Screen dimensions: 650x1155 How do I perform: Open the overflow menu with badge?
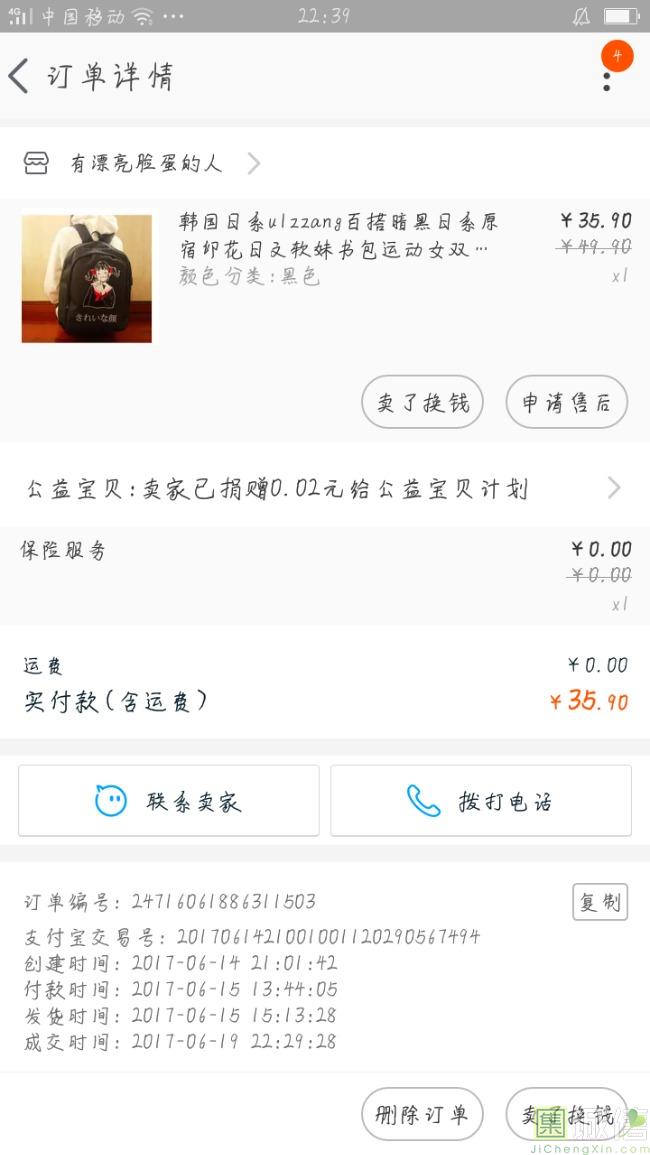[x=607, y=76]
